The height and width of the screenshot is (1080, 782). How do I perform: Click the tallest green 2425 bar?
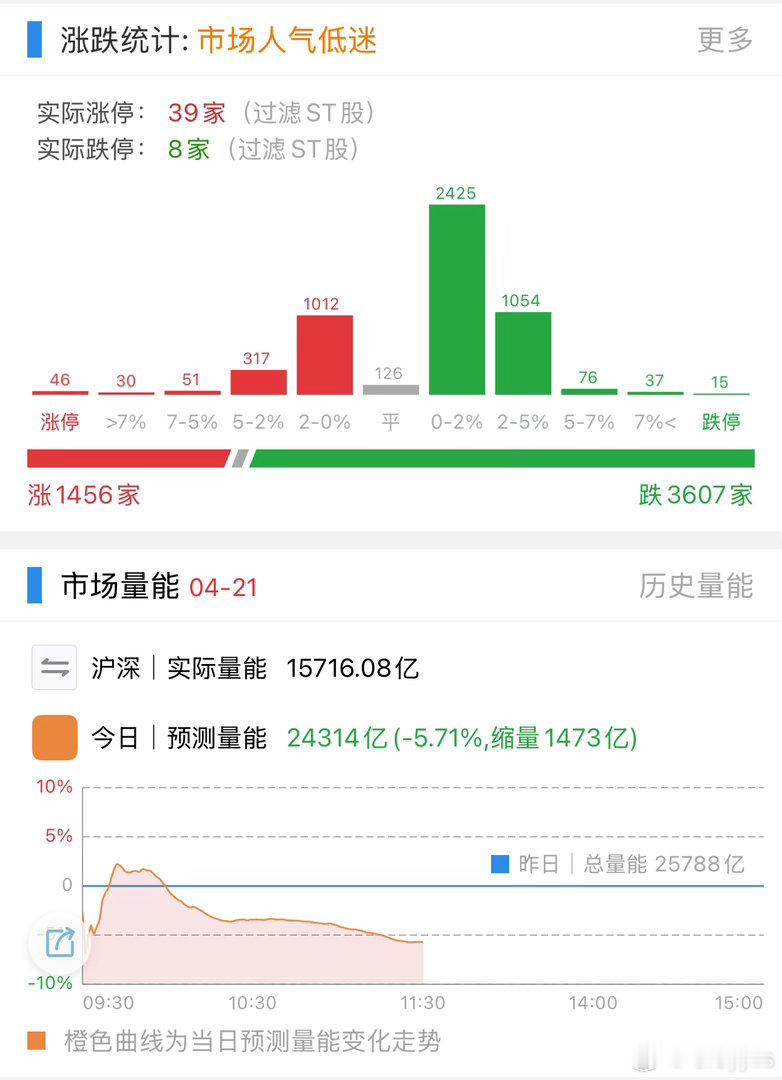pyautogui.click(x=457, y=300)
